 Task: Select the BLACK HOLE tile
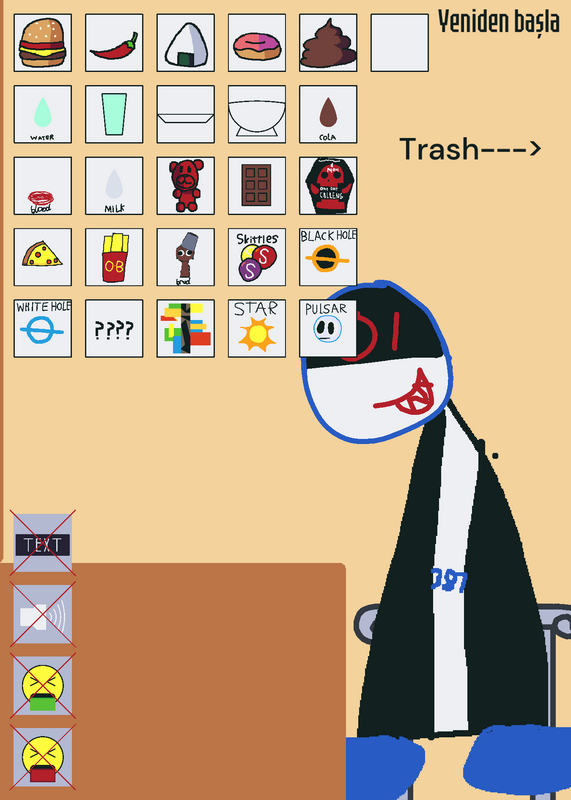pyautogui.click(x=328, y=257)
